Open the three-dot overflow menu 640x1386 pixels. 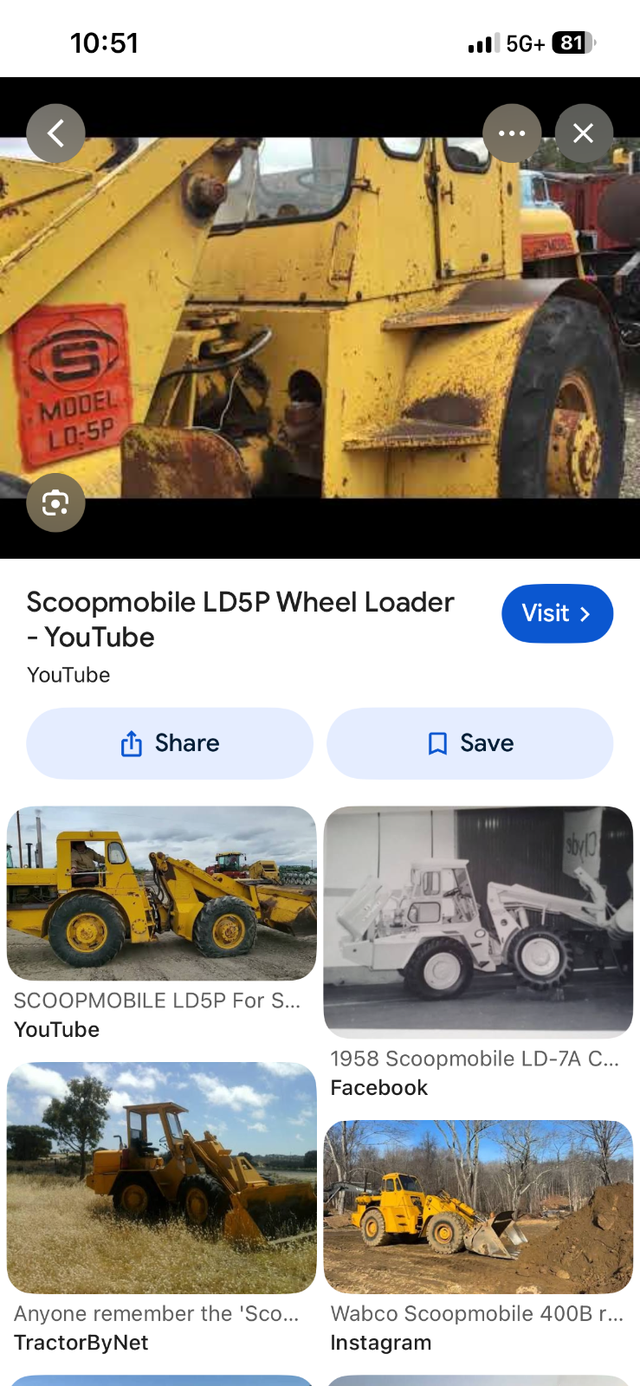(511, 133)
